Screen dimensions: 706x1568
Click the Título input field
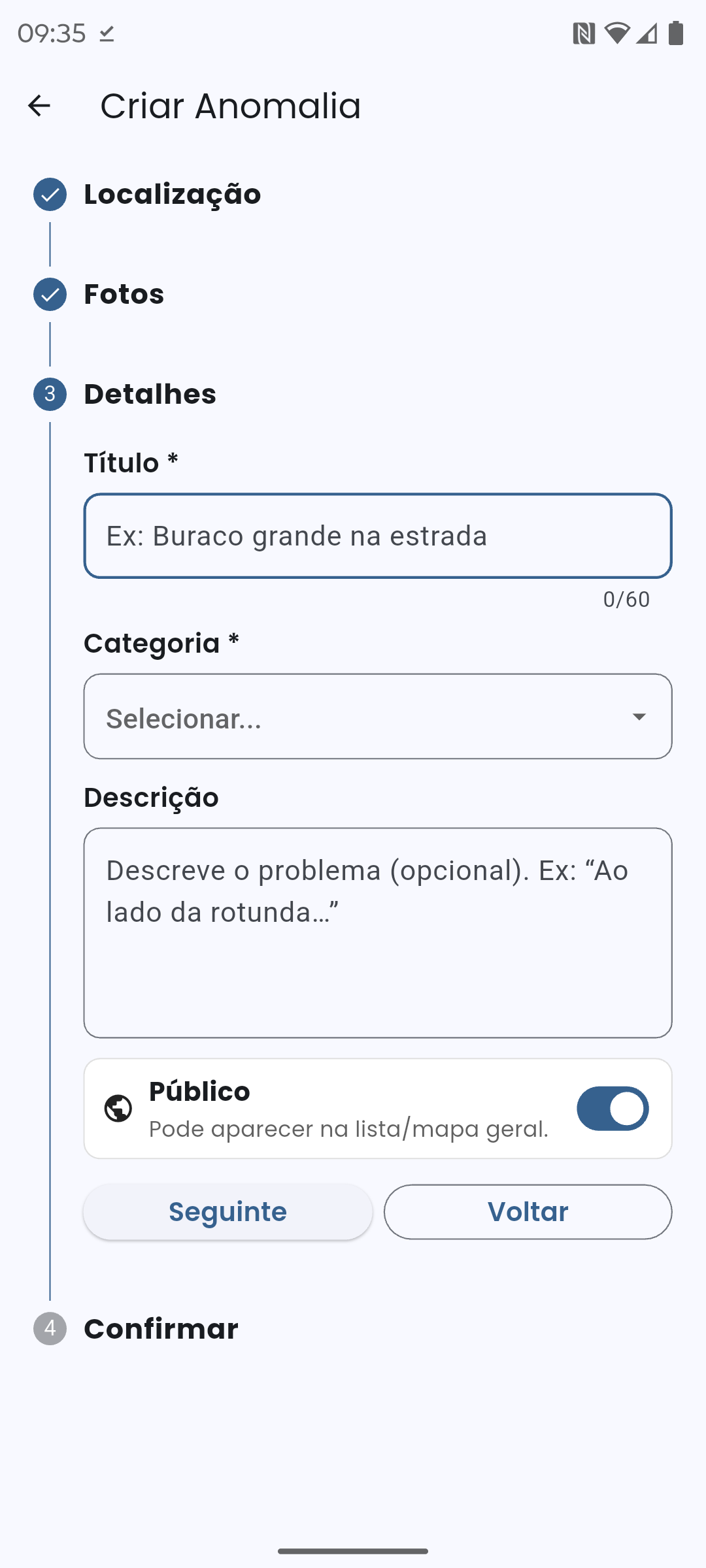(x=378, y=536)
